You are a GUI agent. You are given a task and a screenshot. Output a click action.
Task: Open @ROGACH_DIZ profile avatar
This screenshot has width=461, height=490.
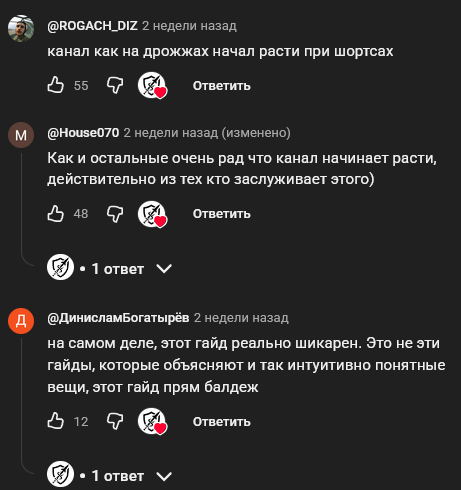coord(21,28)
